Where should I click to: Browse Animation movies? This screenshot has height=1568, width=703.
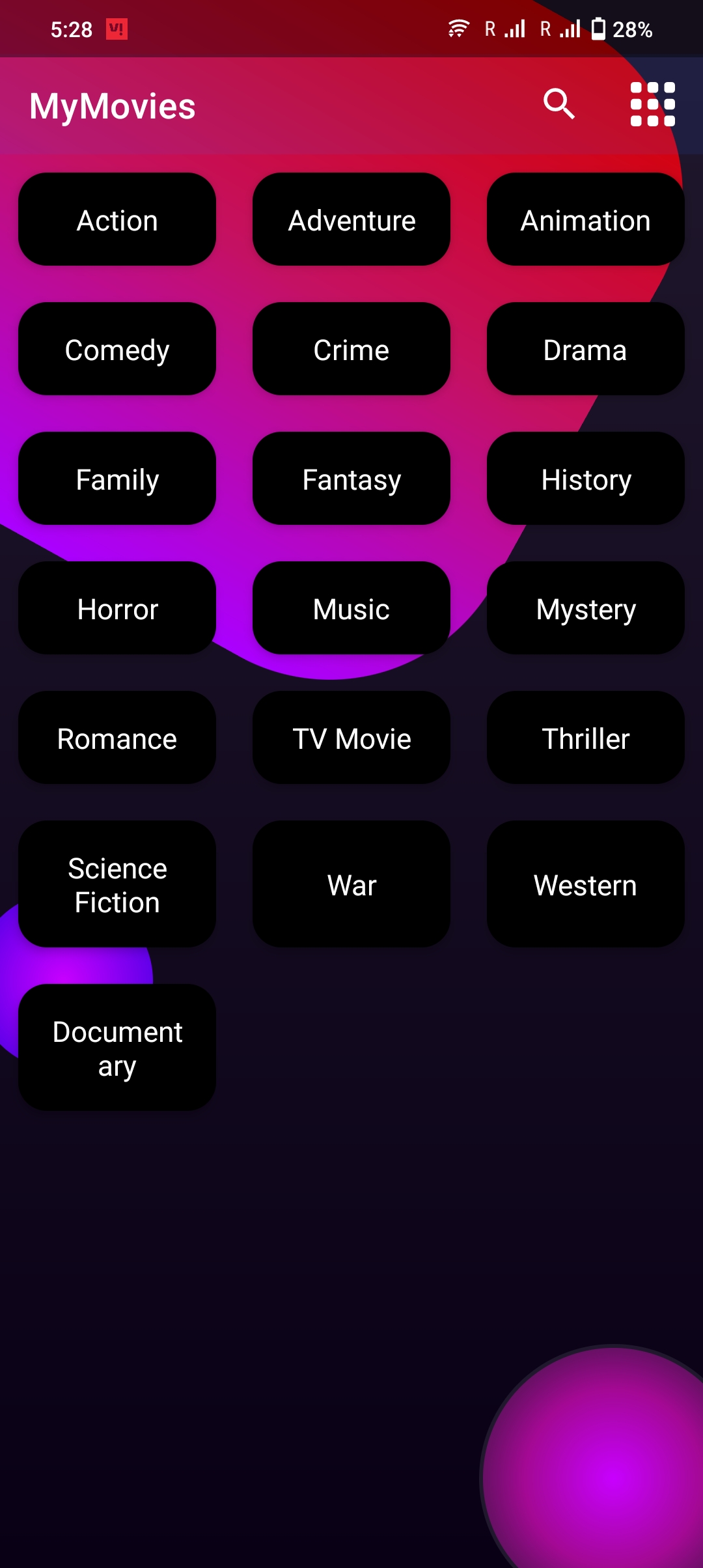[x=585, y=219]
